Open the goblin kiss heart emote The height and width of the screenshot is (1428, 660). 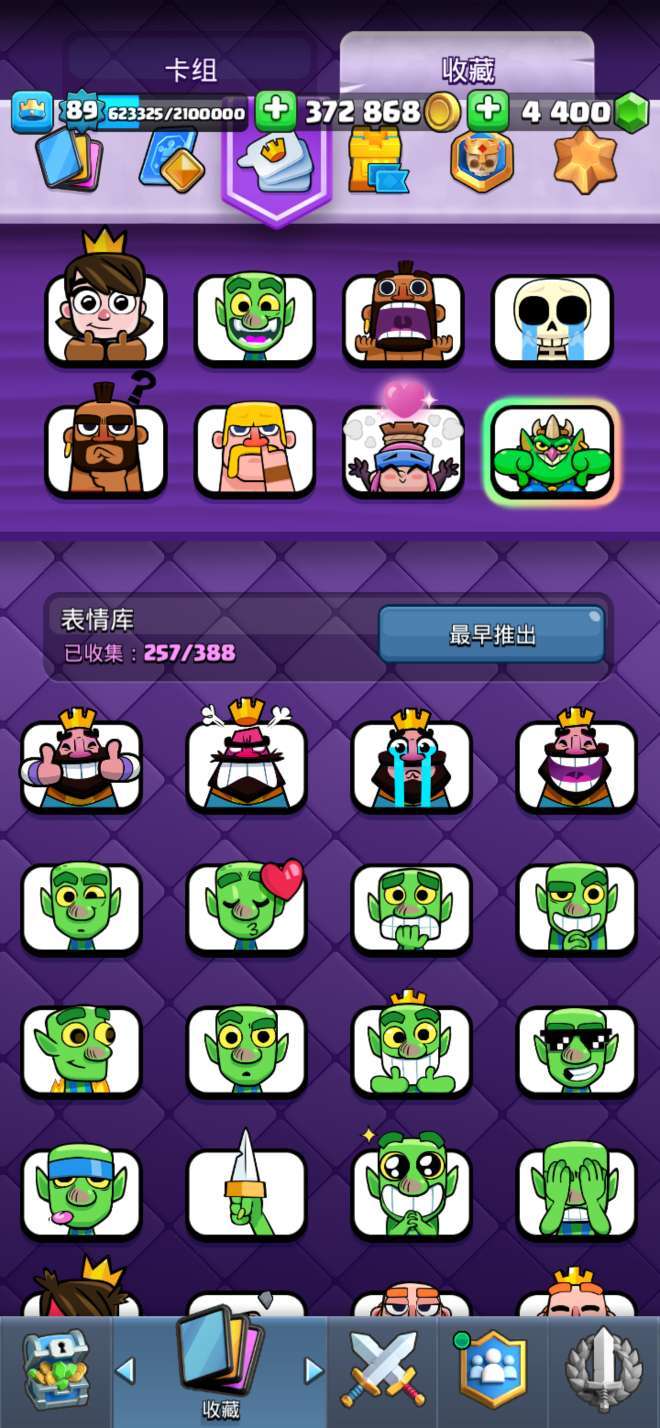tap(246, 907)
